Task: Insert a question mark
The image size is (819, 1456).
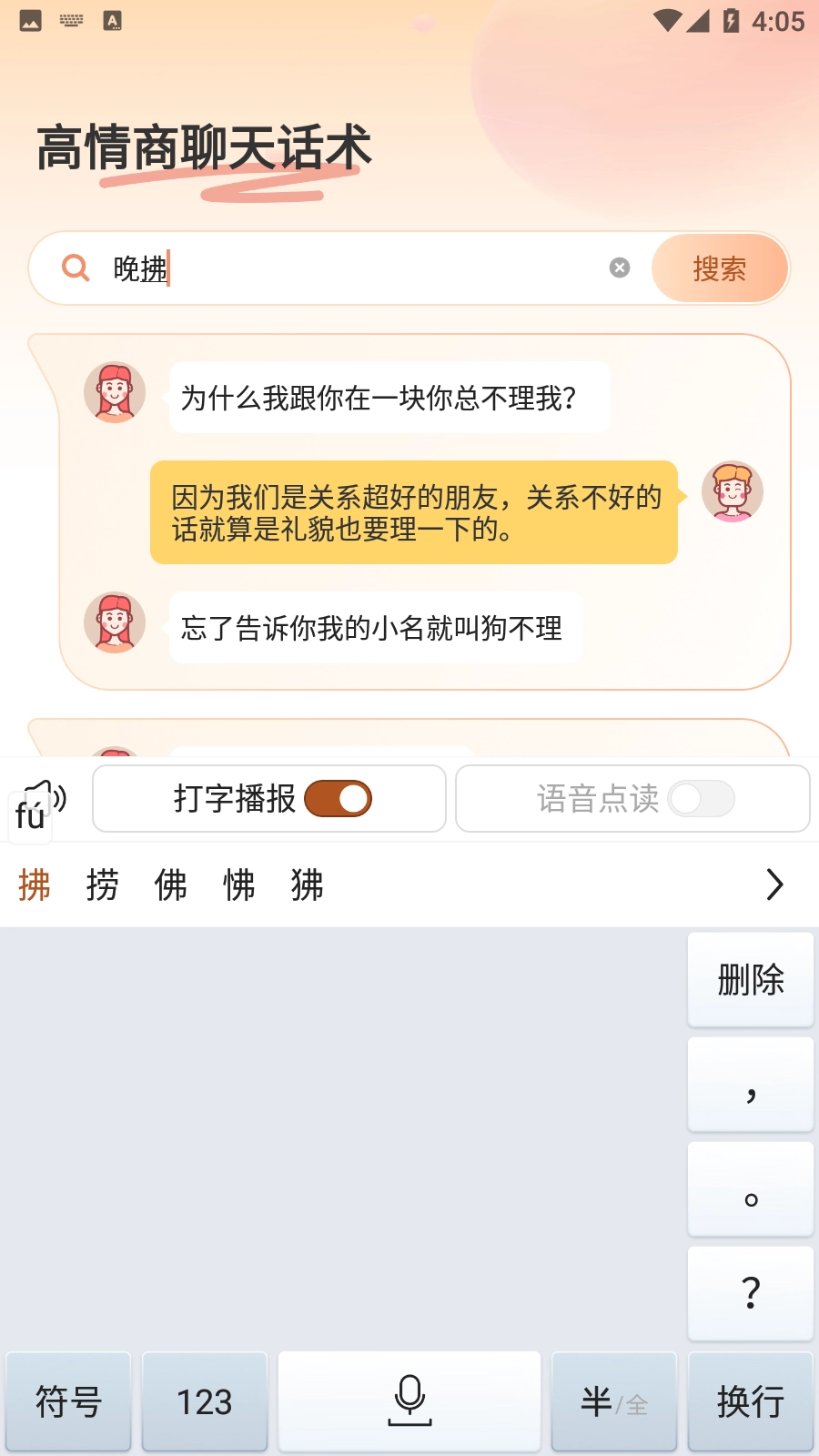Action: [x=751, y=1293]
